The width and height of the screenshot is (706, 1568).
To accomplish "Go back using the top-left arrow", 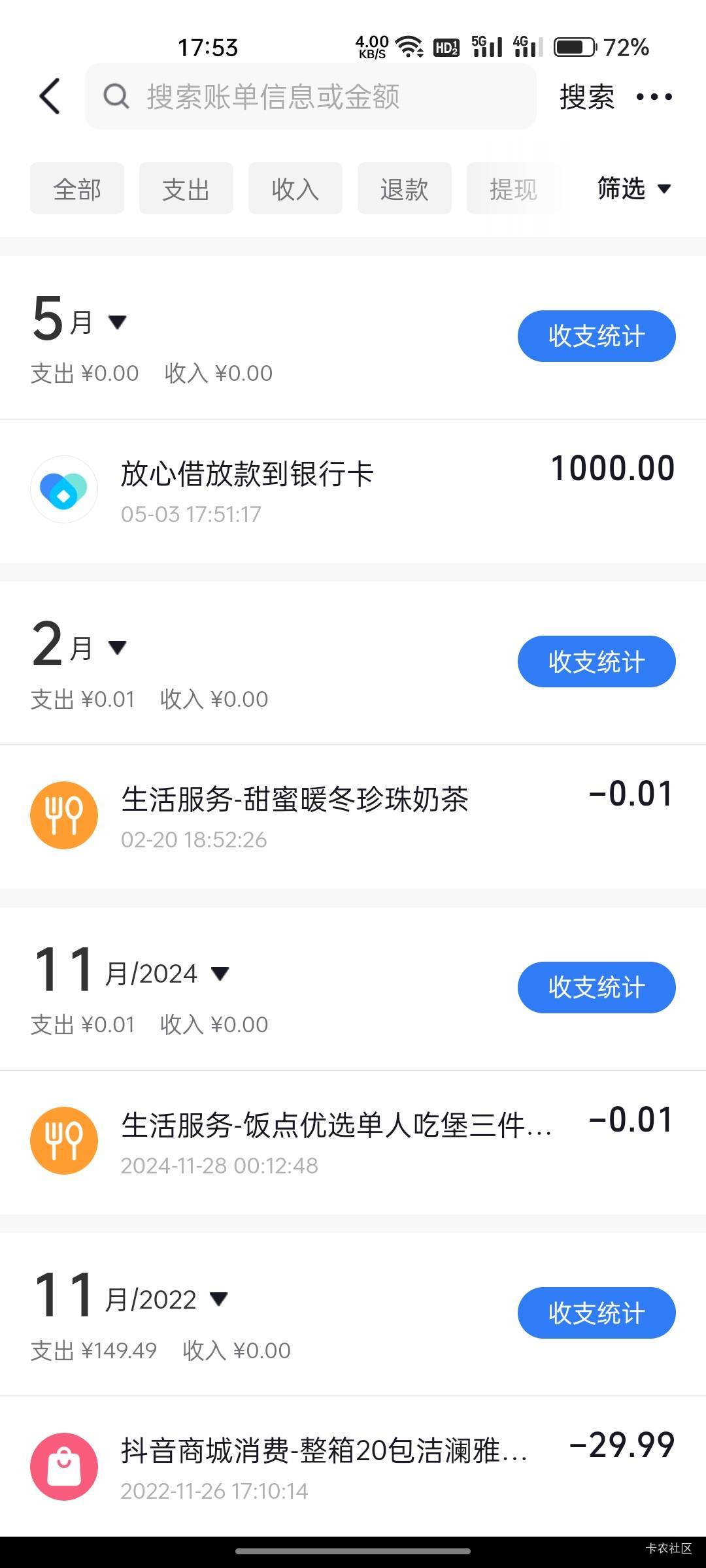I will [50, 97].
